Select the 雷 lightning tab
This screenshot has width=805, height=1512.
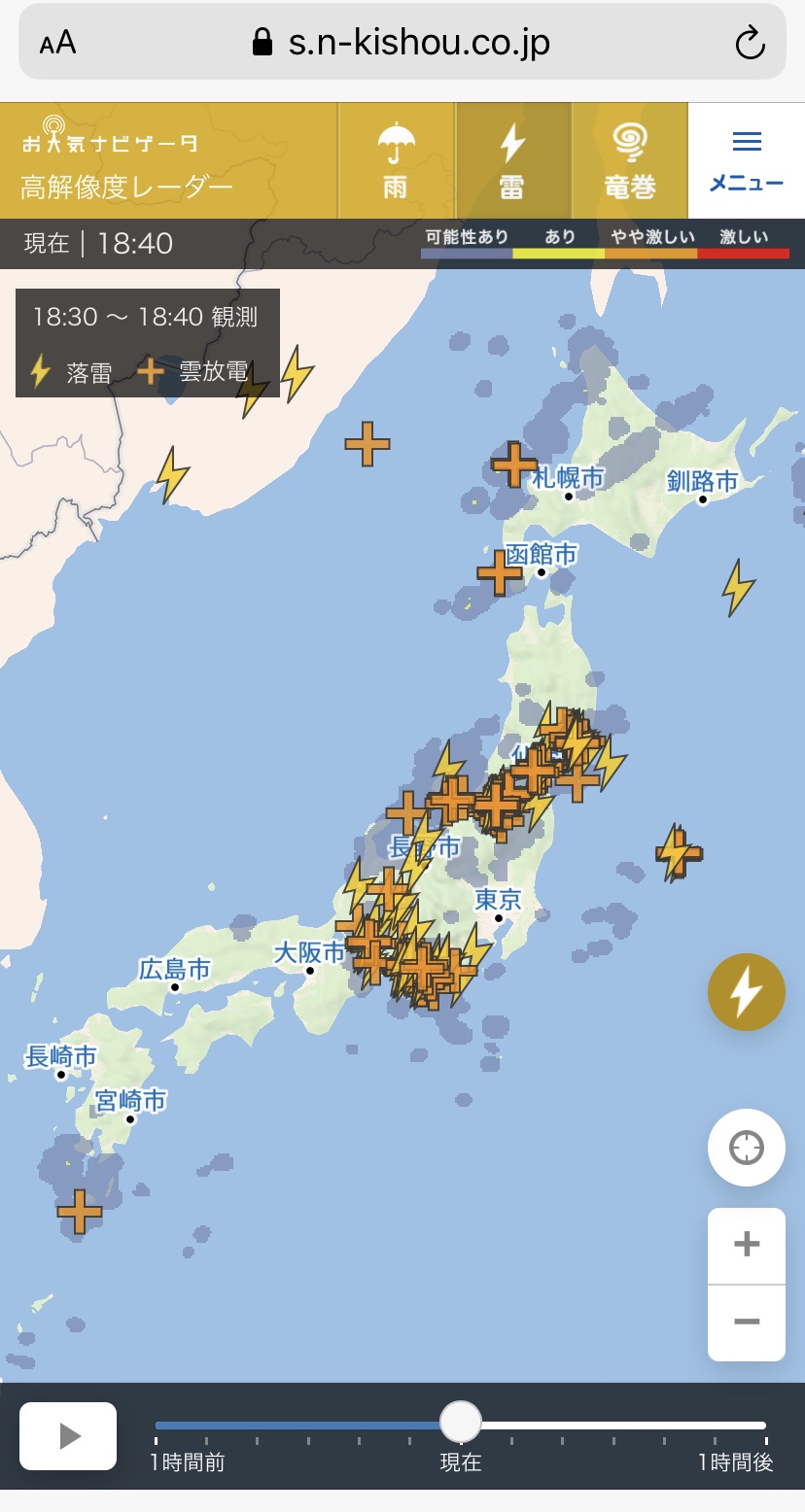pos(512,161)
